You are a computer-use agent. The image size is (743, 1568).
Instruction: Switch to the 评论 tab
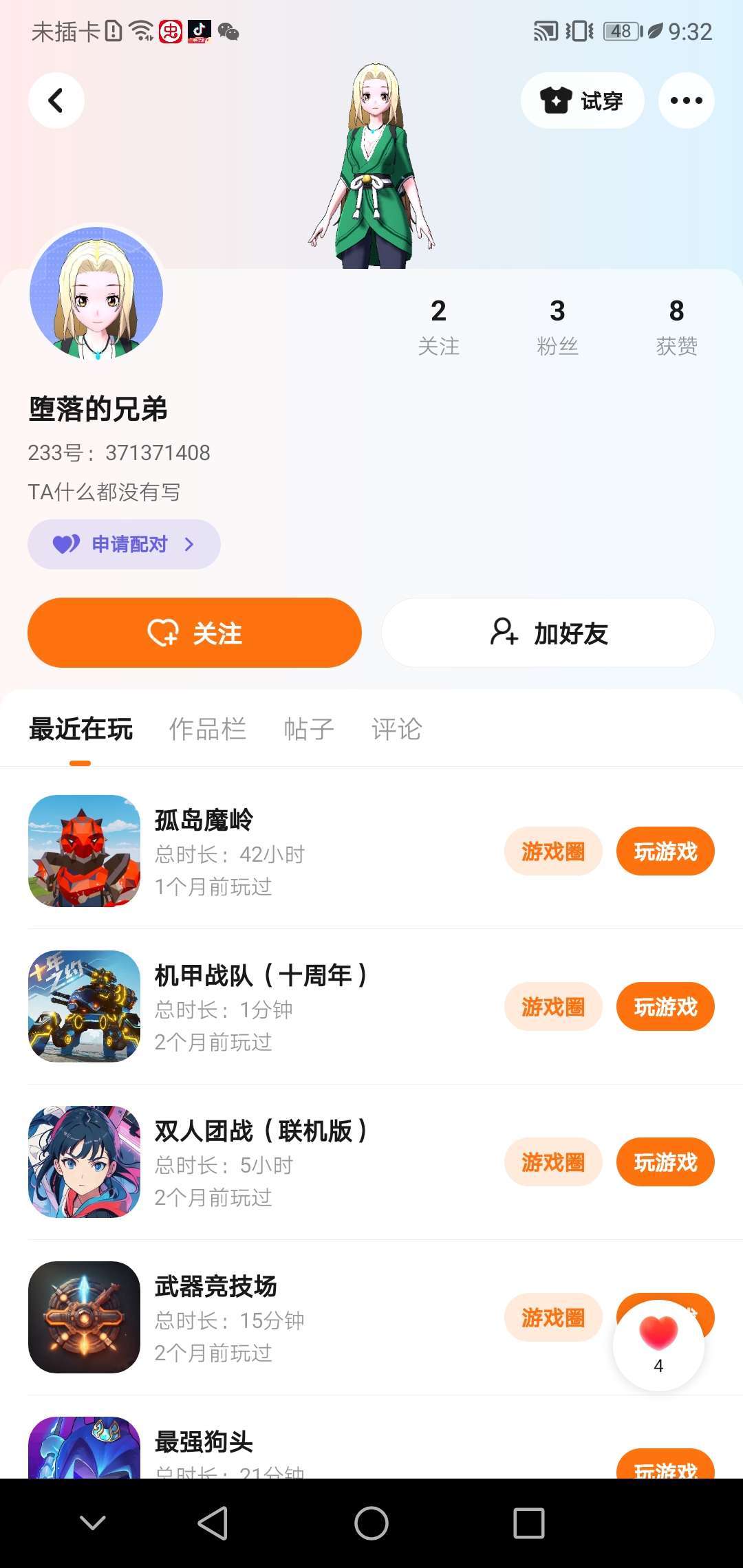(x=396, y=729)
